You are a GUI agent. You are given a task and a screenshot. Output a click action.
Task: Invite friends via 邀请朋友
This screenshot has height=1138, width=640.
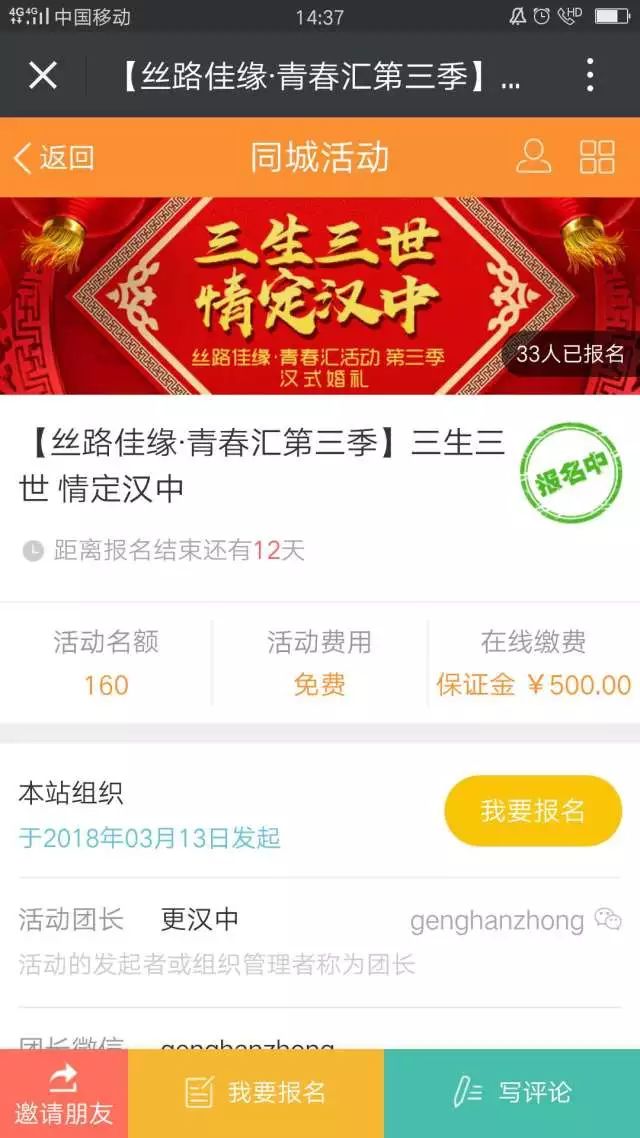(x=64, y=1094)
